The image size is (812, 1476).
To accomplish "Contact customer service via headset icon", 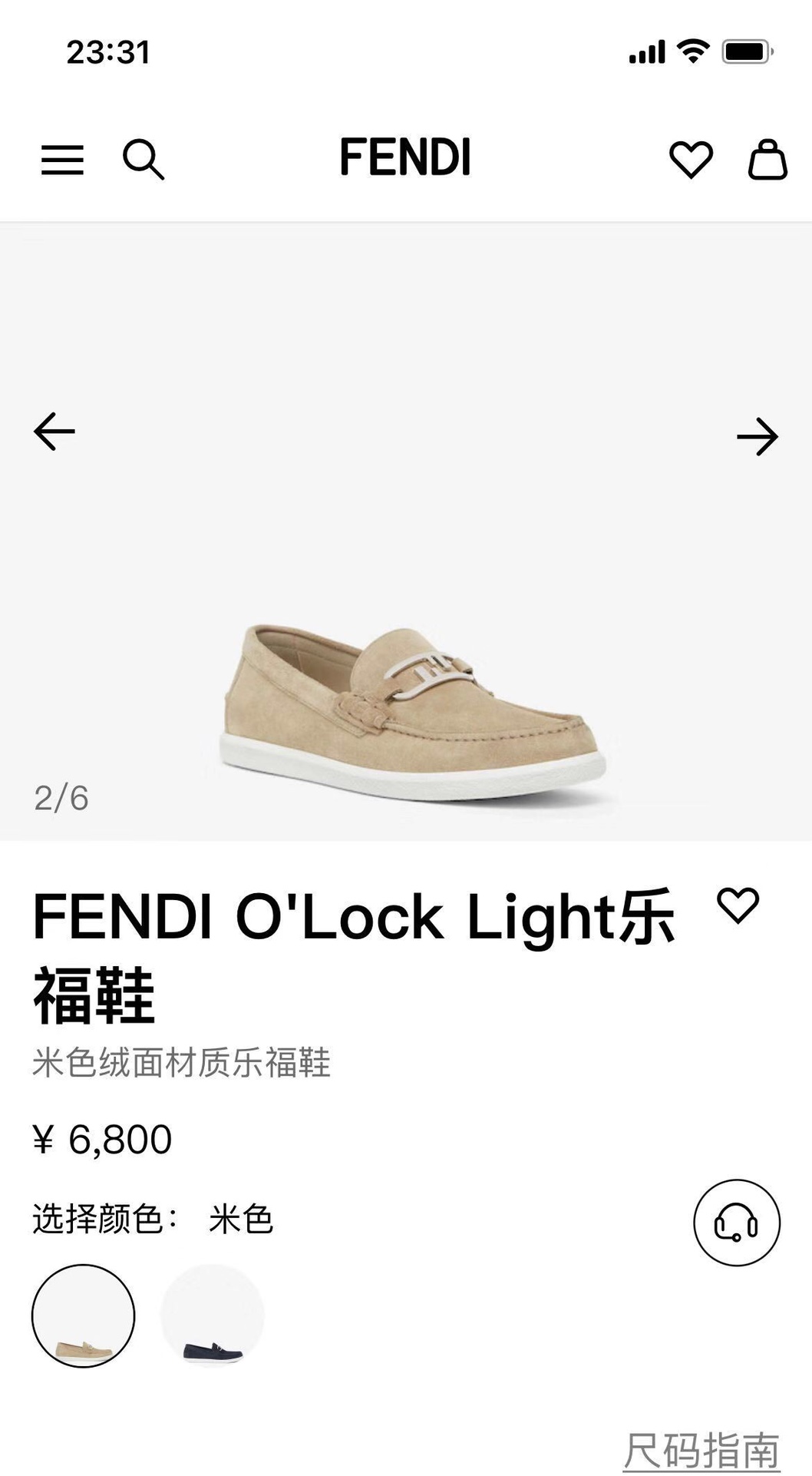I will click(x=737, y=1223).
